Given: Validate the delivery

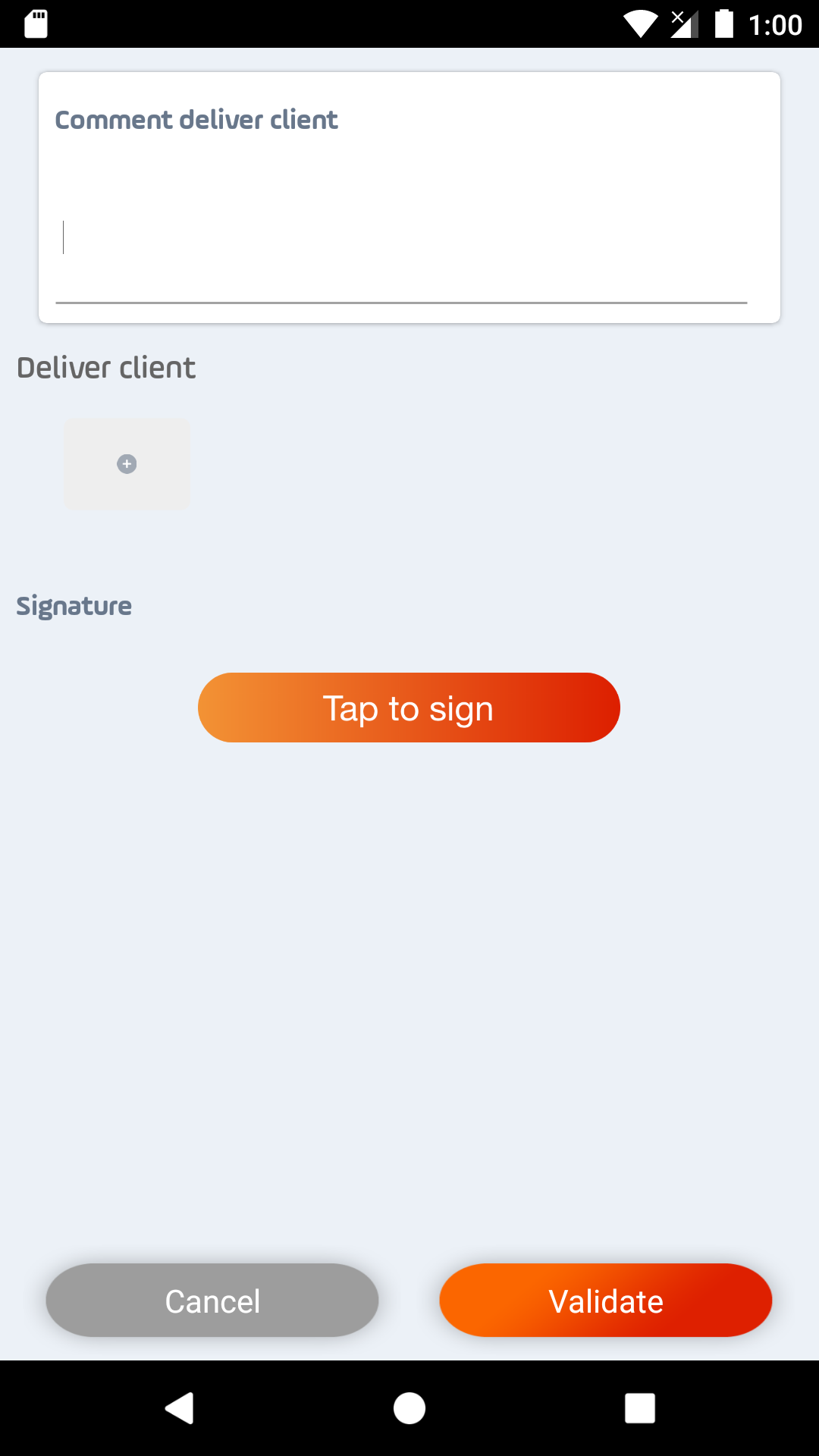Looking at the screenshot, I should [x=606, y=1301].
